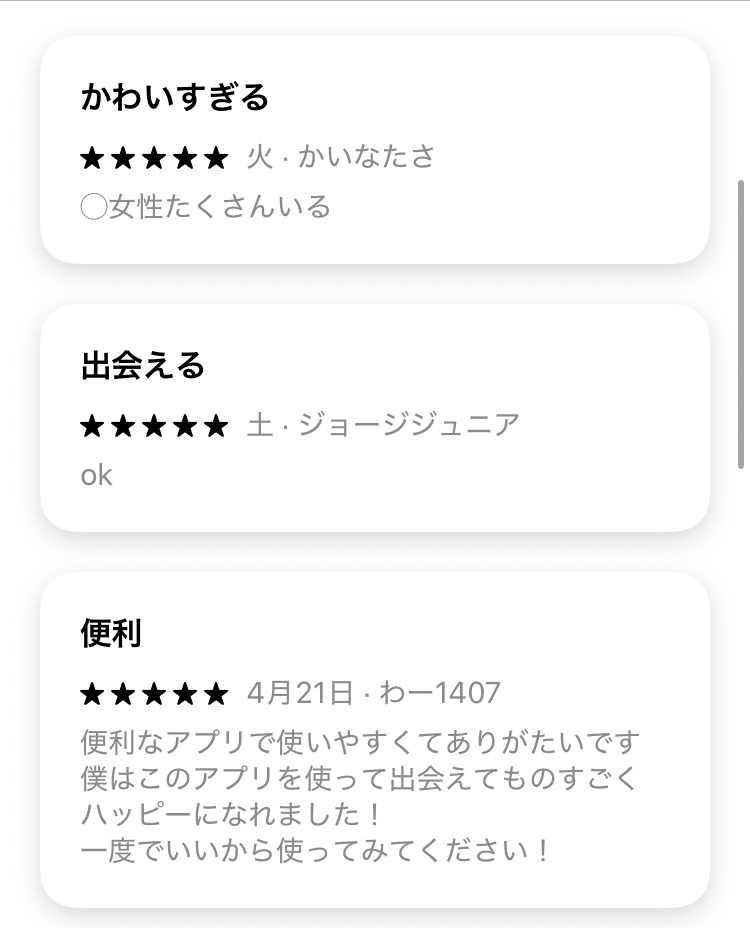The width and height of the screenshot is (750, 928).
Task: Tap reviewer name かいなたさ
Action: [368, 156]
